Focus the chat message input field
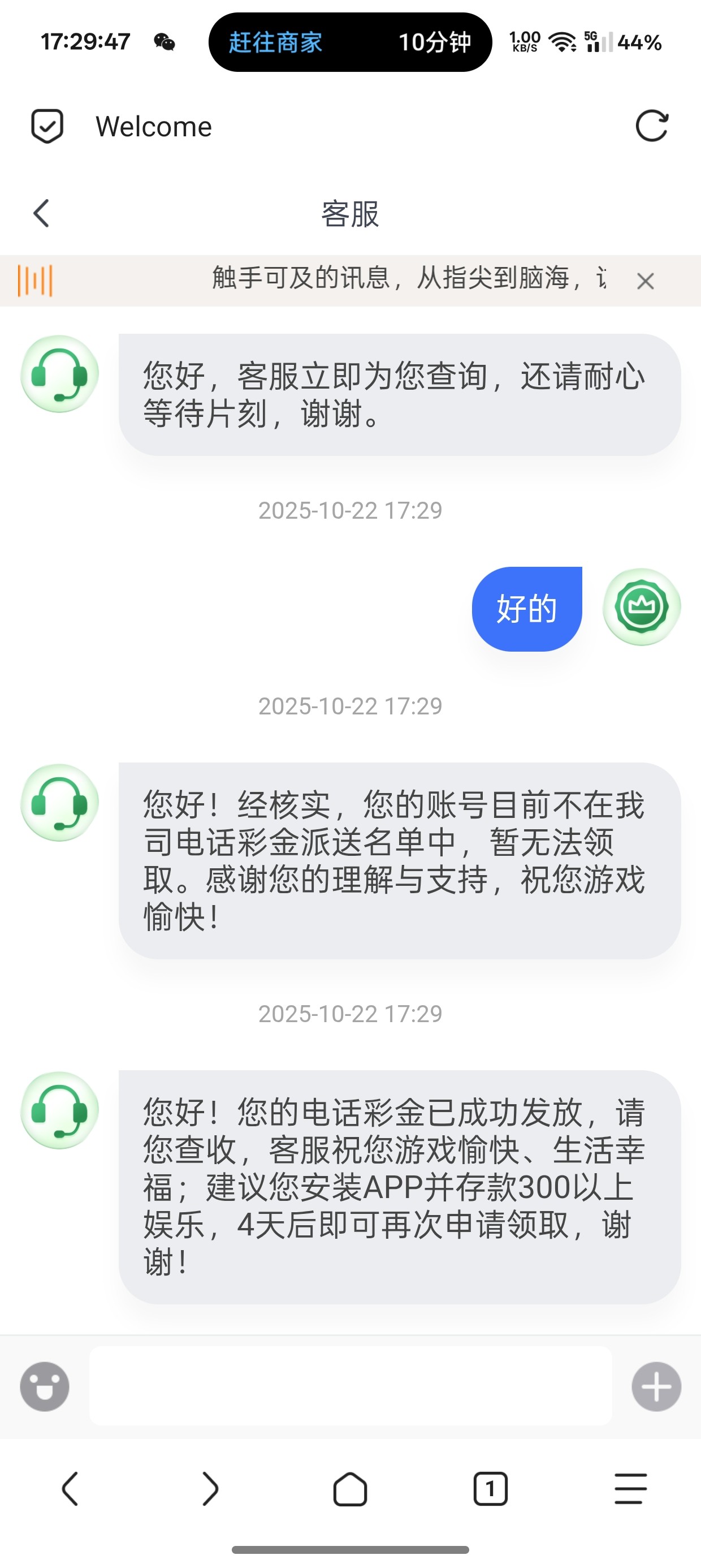The image size is (701, 1568). click(x=350, y=1386)
